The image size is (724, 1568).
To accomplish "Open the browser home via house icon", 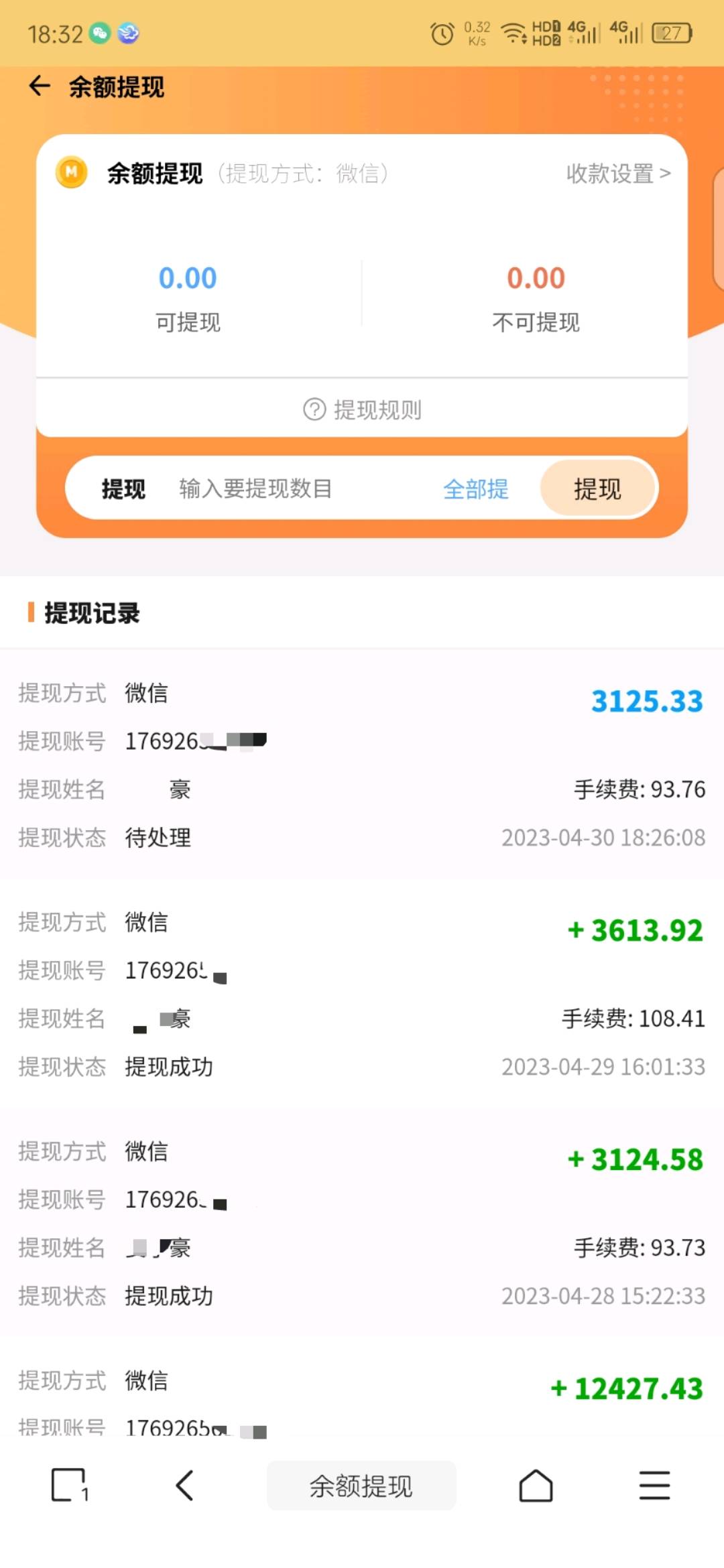I will (x=536, y=1486).
